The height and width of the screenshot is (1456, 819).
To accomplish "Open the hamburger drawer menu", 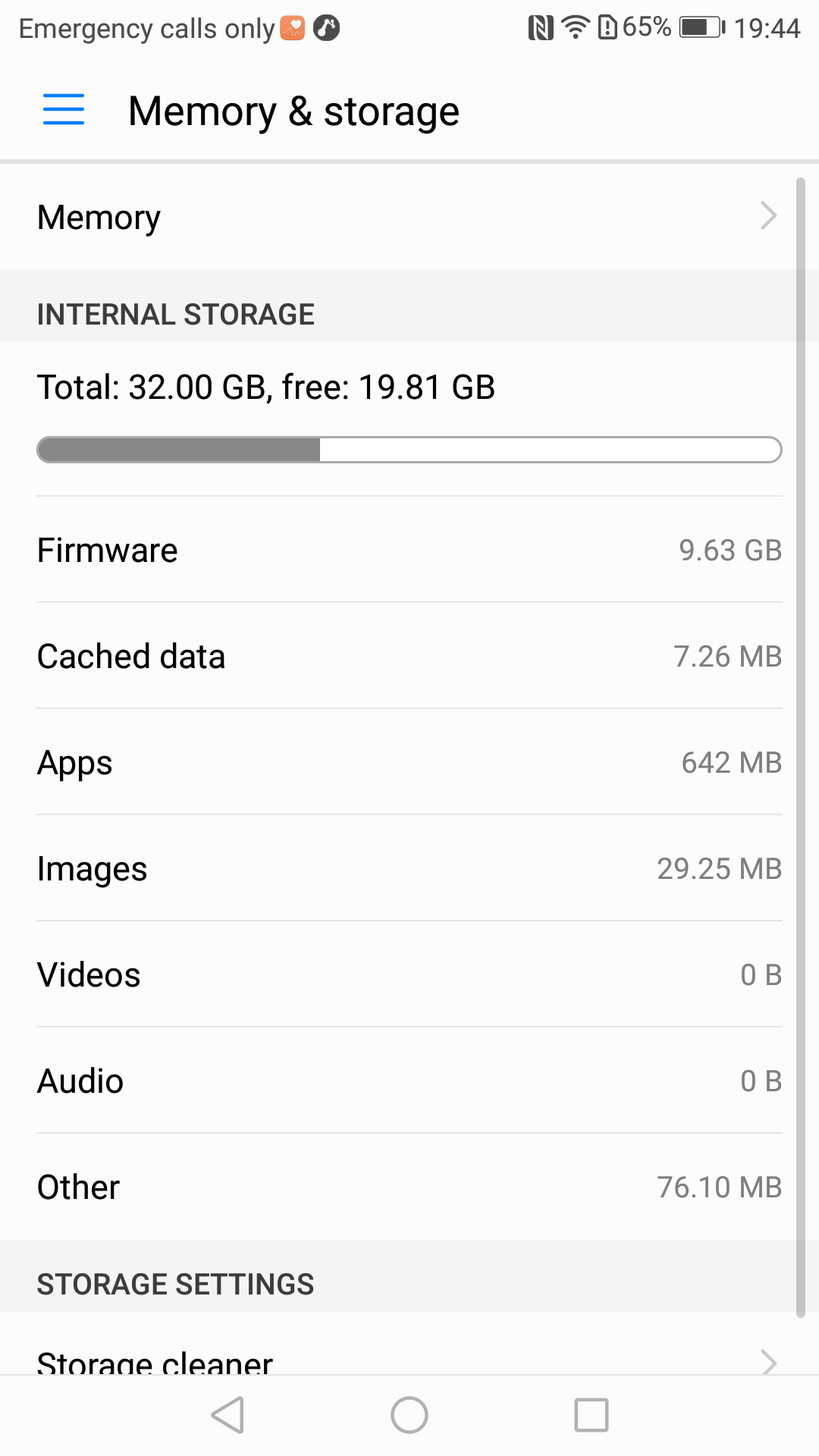I will tap(64, 110).
